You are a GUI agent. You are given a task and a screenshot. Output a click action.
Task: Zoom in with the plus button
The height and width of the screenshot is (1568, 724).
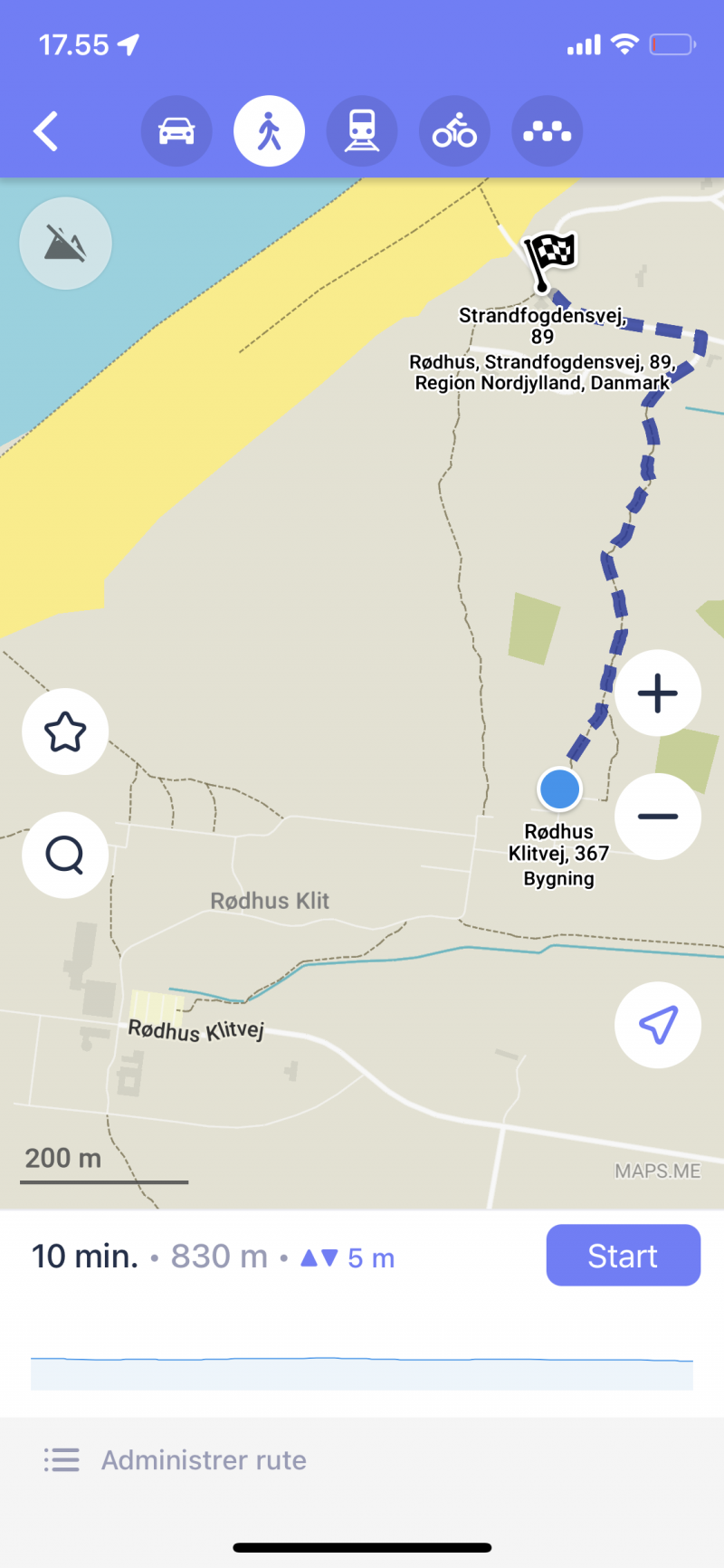tap(658, 693)
